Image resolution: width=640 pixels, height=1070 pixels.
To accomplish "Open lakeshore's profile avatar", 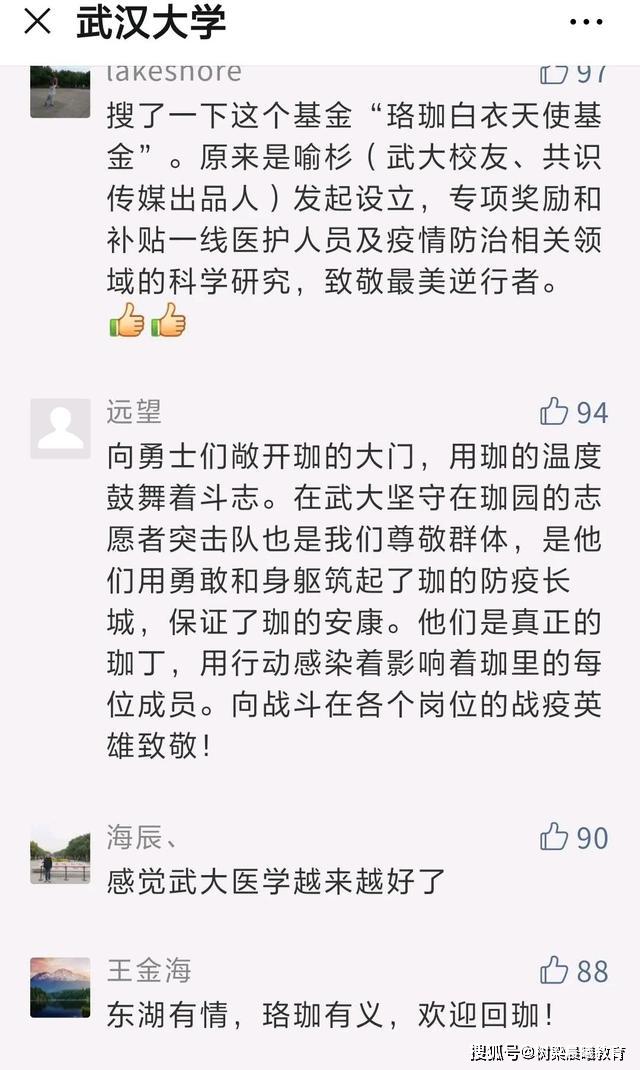I will point(60,91).
